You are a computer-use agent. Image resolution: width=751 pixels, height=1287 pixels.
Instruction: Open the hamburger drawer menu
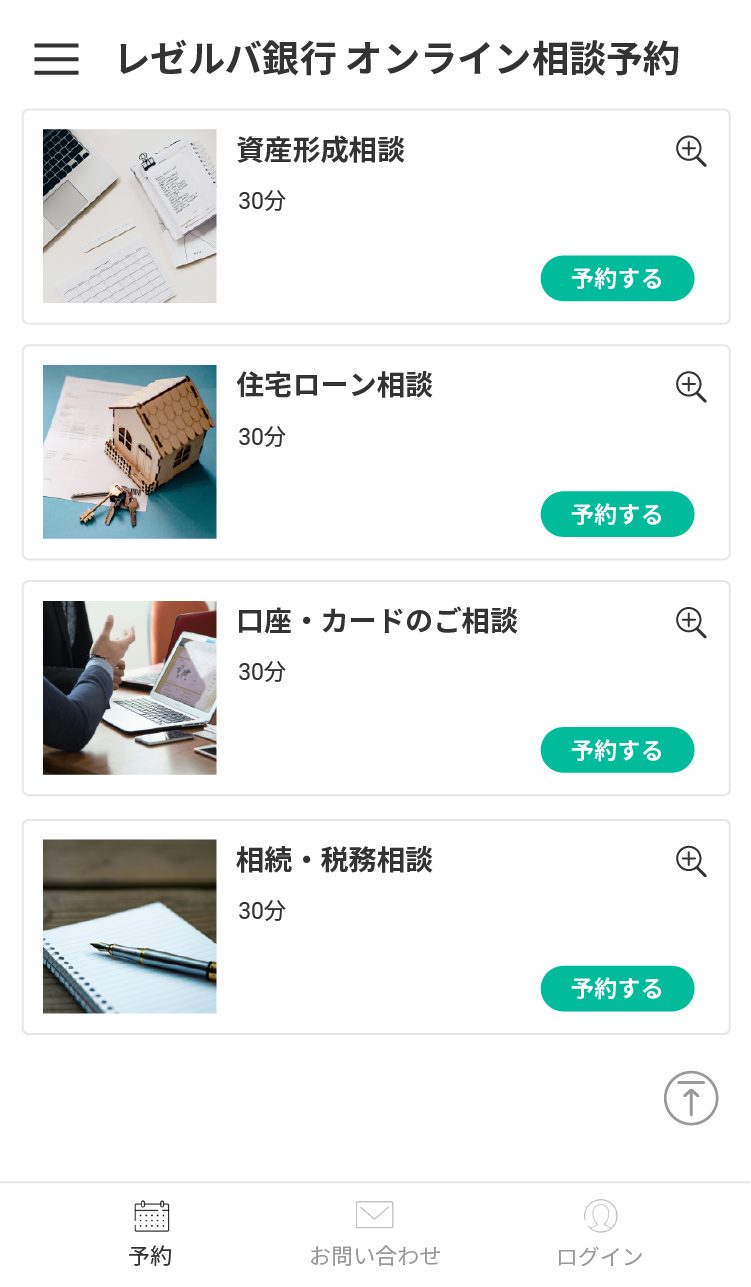pos(56,60)
